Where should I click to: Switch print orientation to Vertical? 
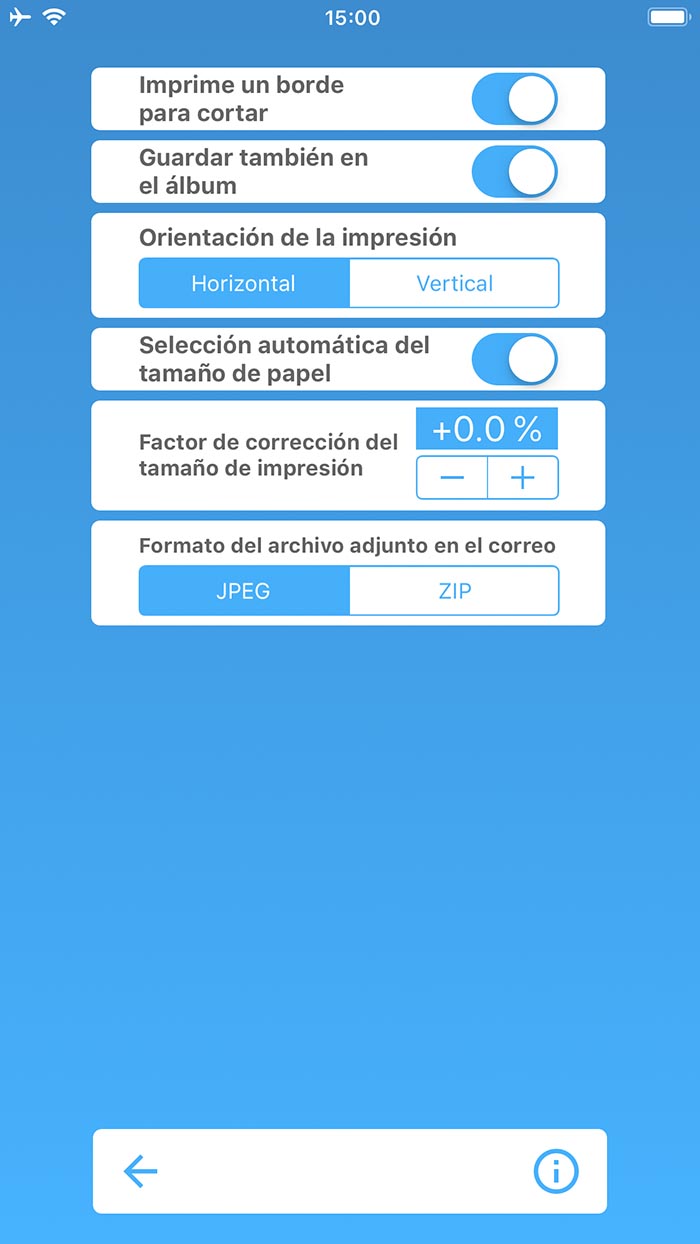[x=454, y=283]
